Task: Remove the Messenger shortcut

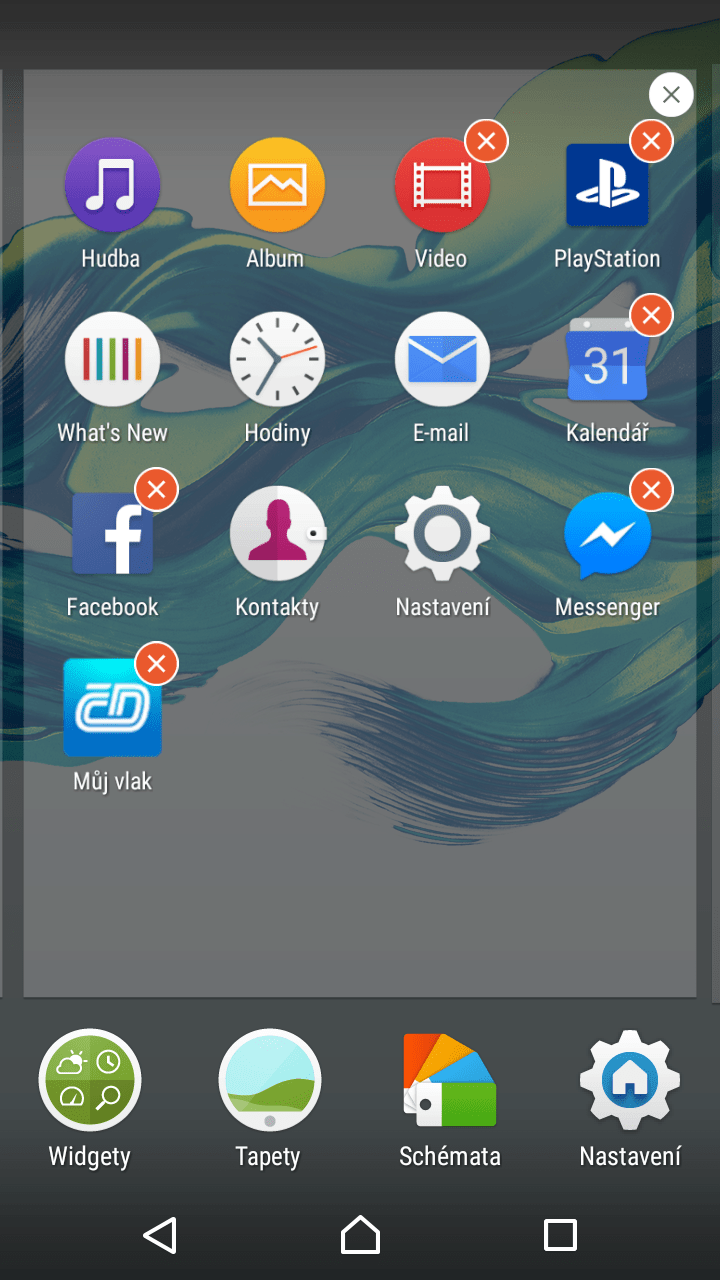Action: (x=651, y=490)
